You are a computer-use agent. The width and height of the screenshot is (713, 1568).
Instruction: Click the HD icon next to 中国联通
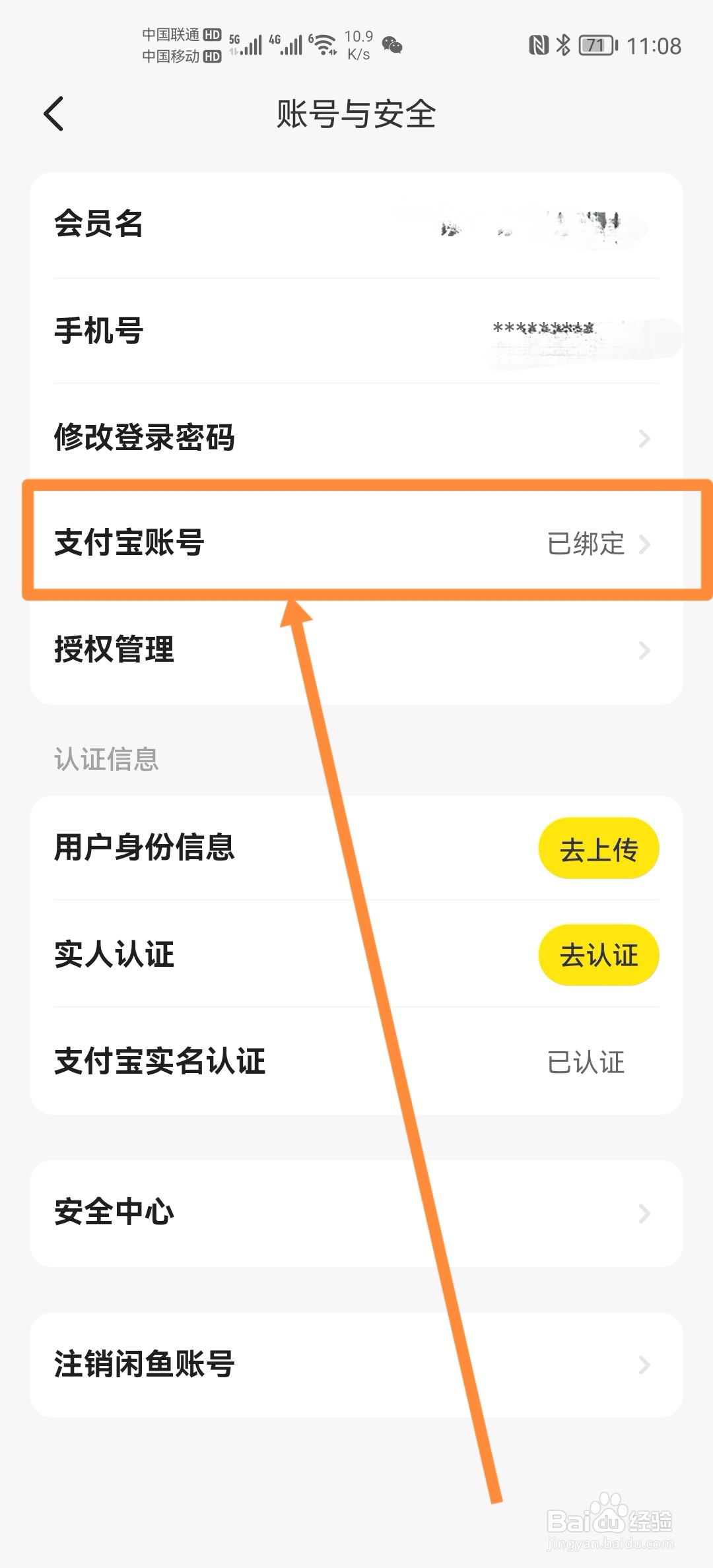211,34
